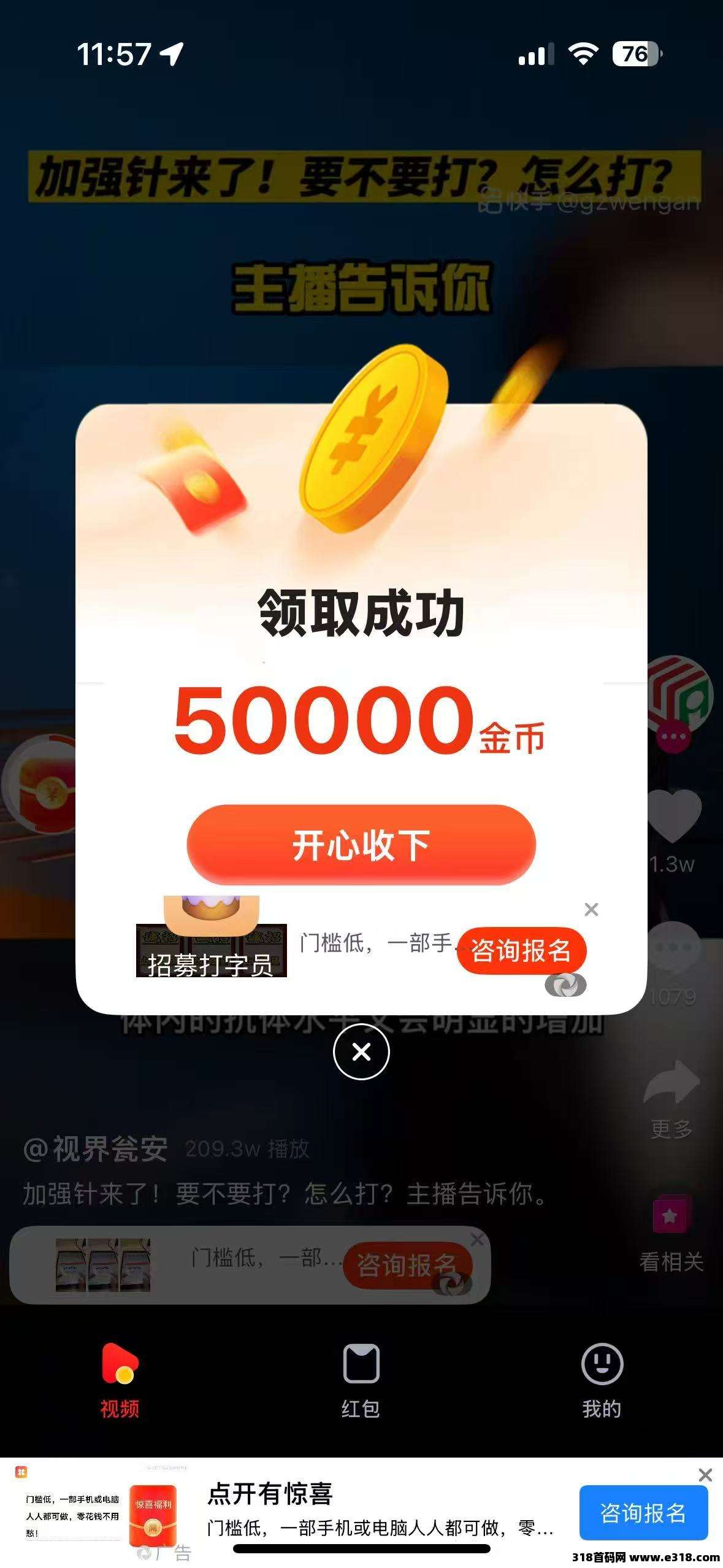
Task: Open the video comments icon
Action: [675, 948]
